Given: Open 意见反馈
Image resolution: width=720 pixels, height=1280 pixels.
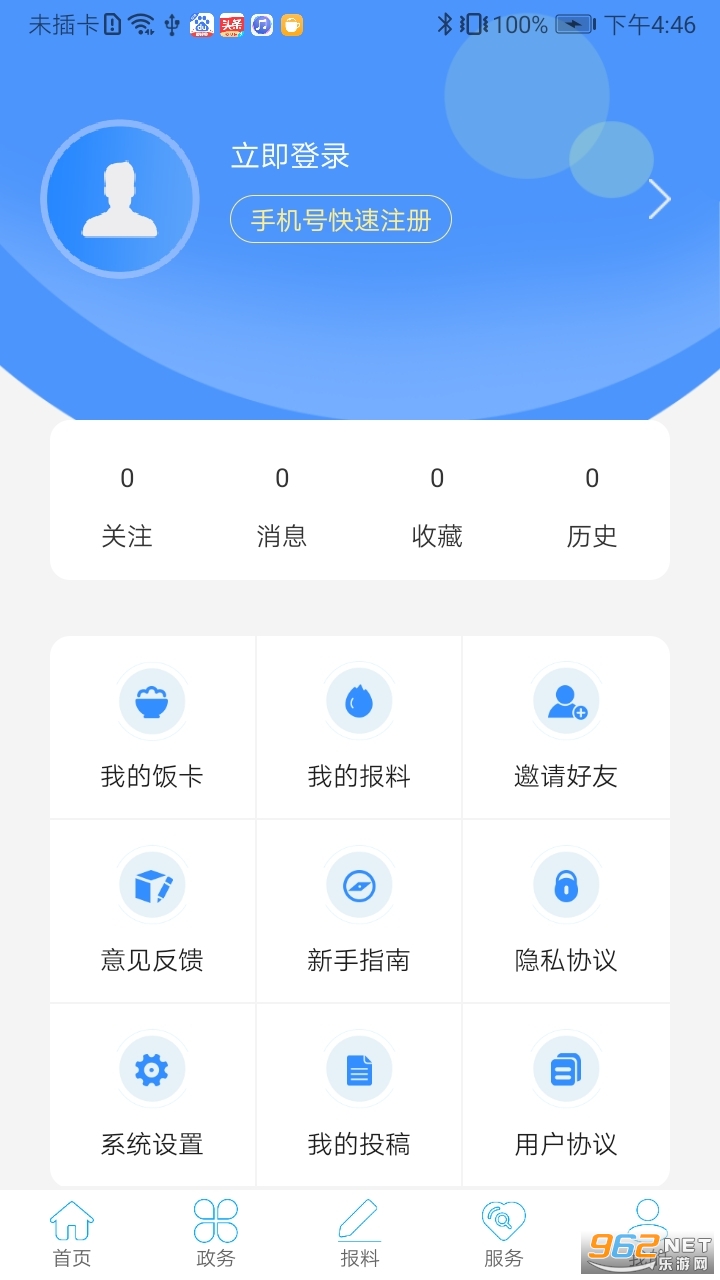Looking at the screenshot, I should [152, 911].
